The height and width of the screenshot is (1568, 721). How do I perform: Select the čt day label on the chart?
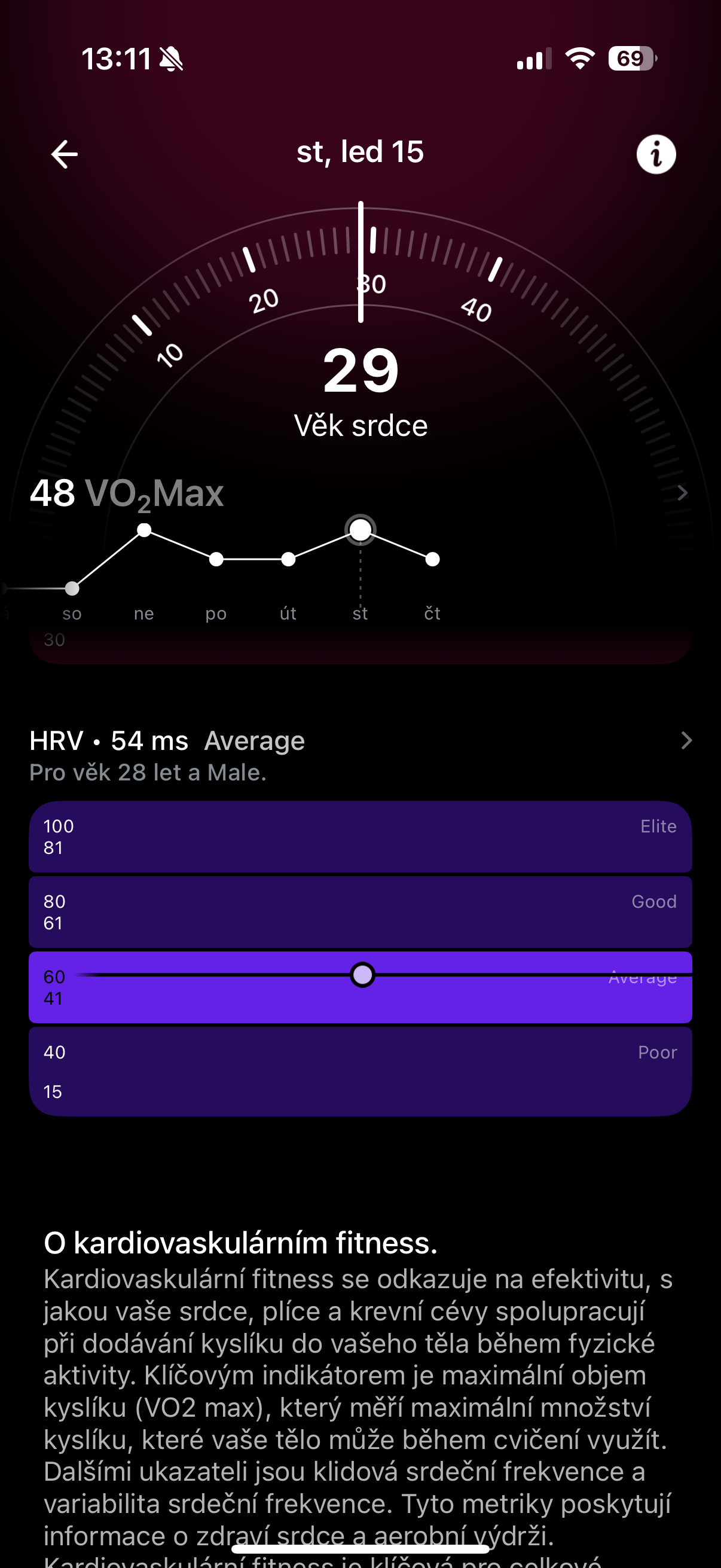click(432, 614)
